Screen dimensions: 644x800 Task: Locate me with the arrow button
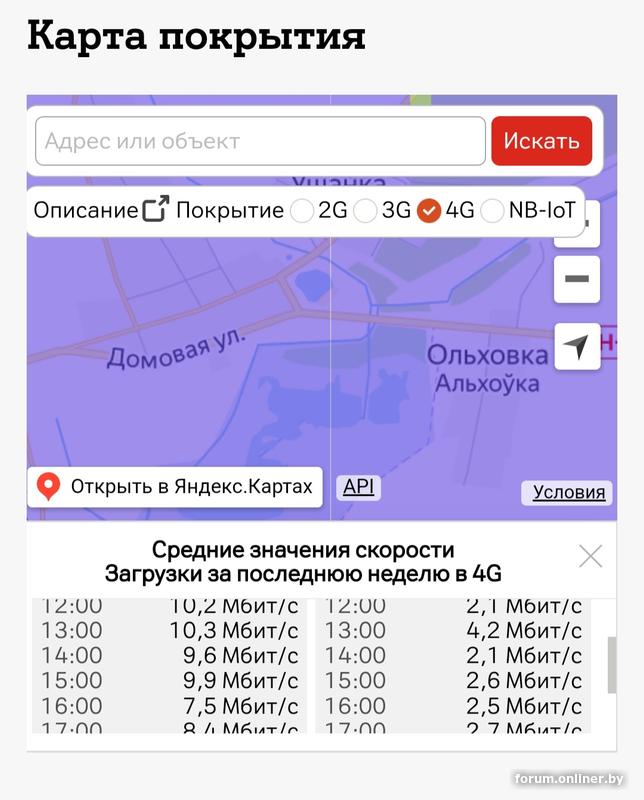(x=577, y=347)
